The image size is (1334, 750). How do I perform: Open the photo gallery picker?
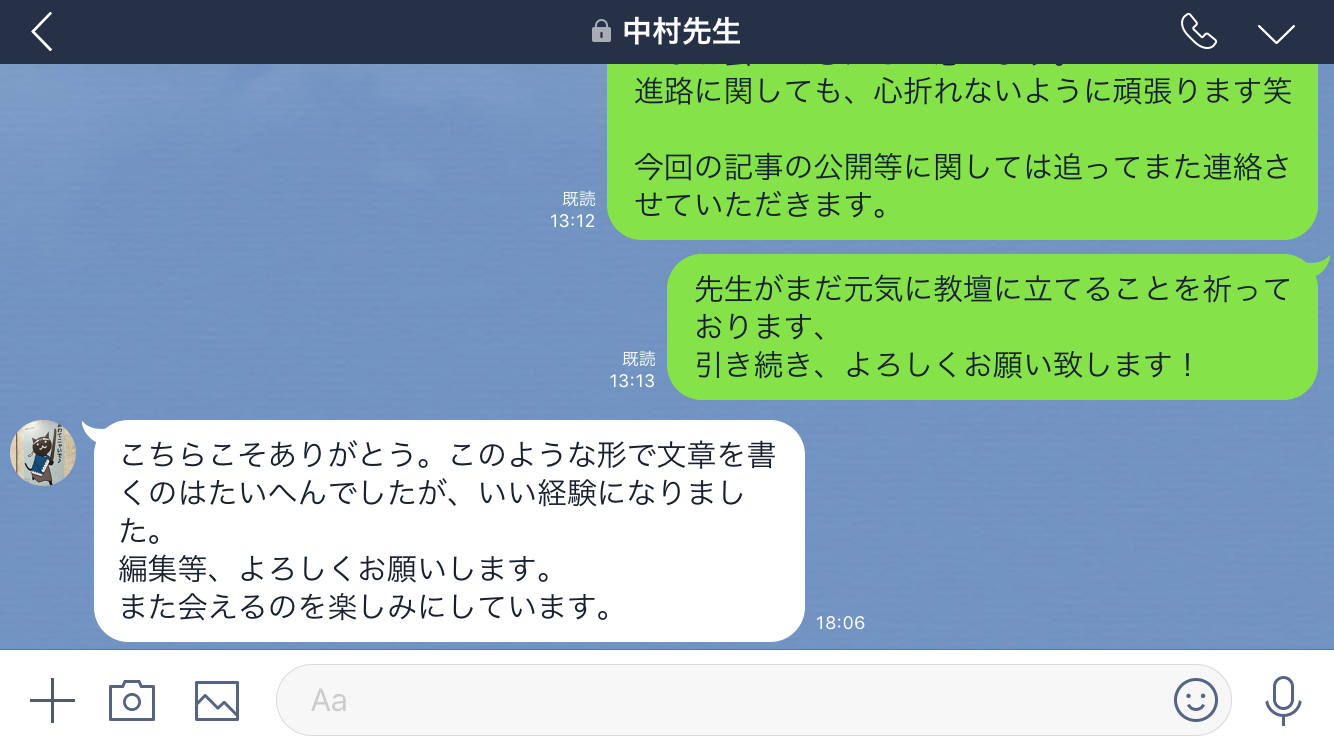click(x=216, y=700)
